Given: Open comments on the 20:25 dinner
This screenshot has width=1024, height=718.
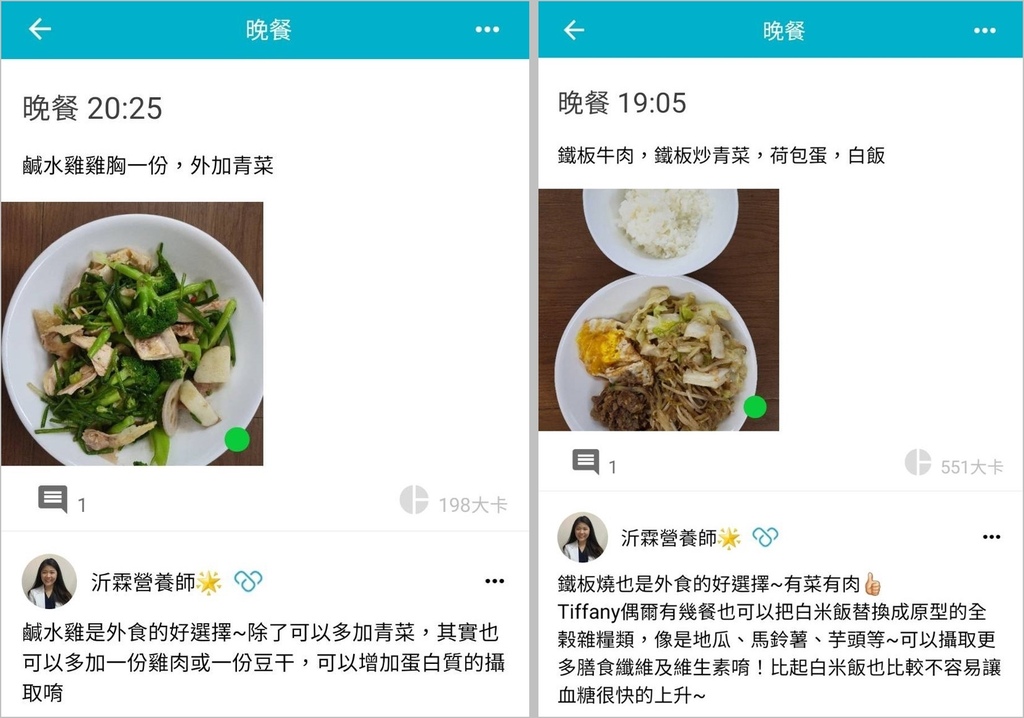Looking at the screenshot, I should pos(54,500).
